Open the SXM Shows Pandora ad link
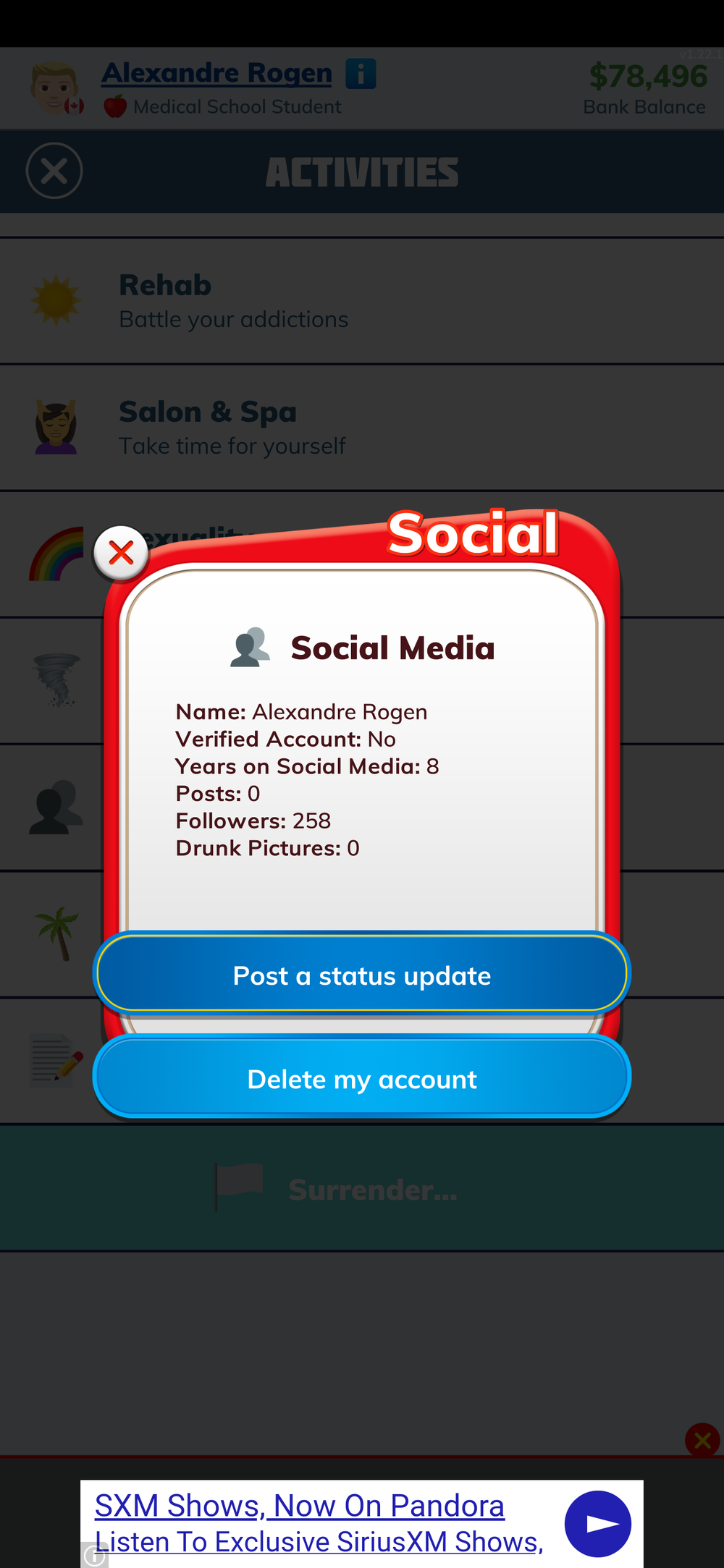This screenshot has height=1568, width=724. pyautogui.click(x=300, y=1506)
